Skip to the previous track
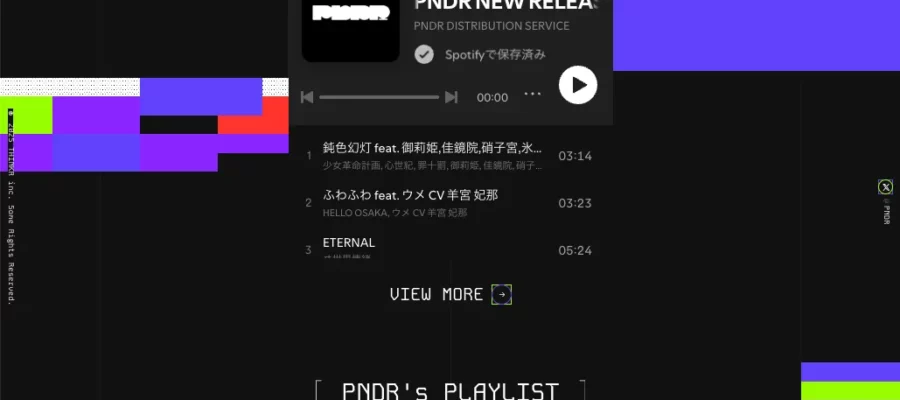Screen dimensions: 900x400 pos(307,97)
